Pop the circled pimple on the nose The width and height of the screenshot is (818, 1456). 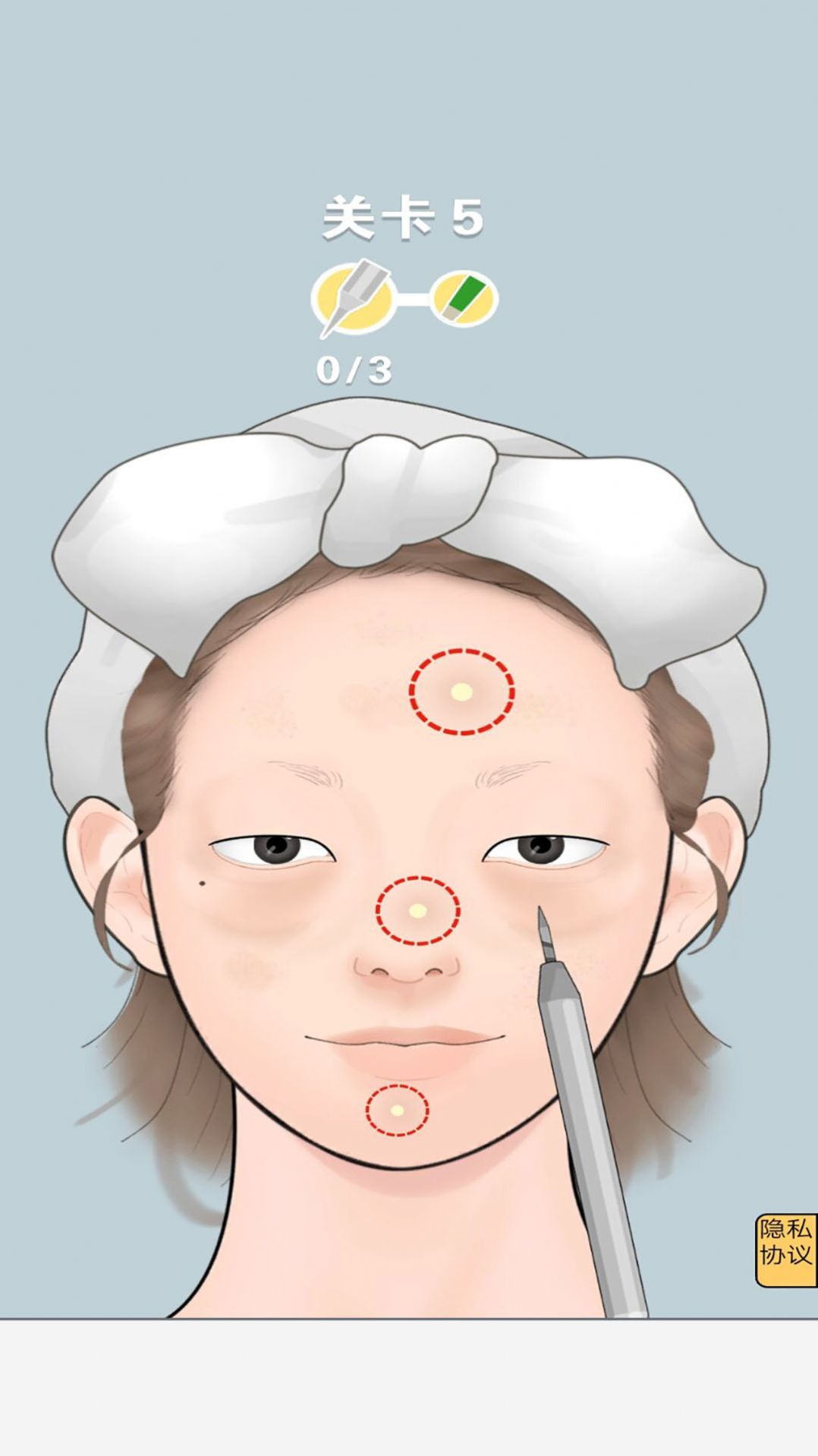417,909
